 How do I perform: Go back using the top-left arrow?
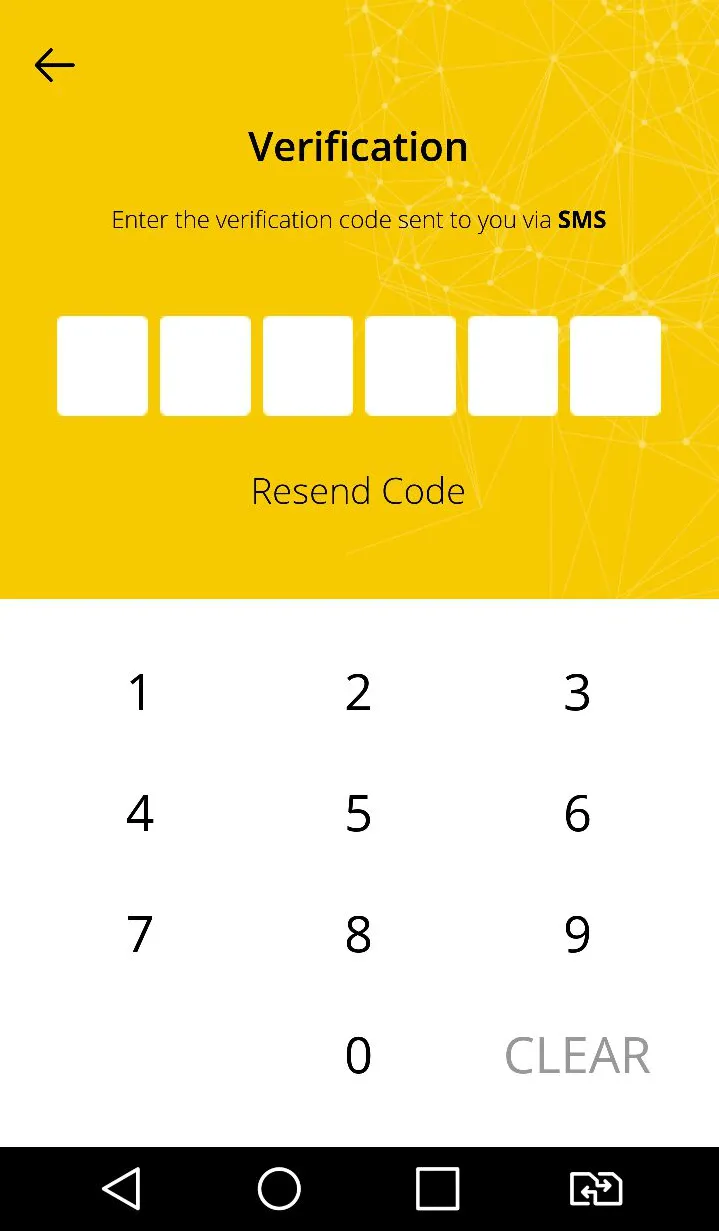click(54, 65)
